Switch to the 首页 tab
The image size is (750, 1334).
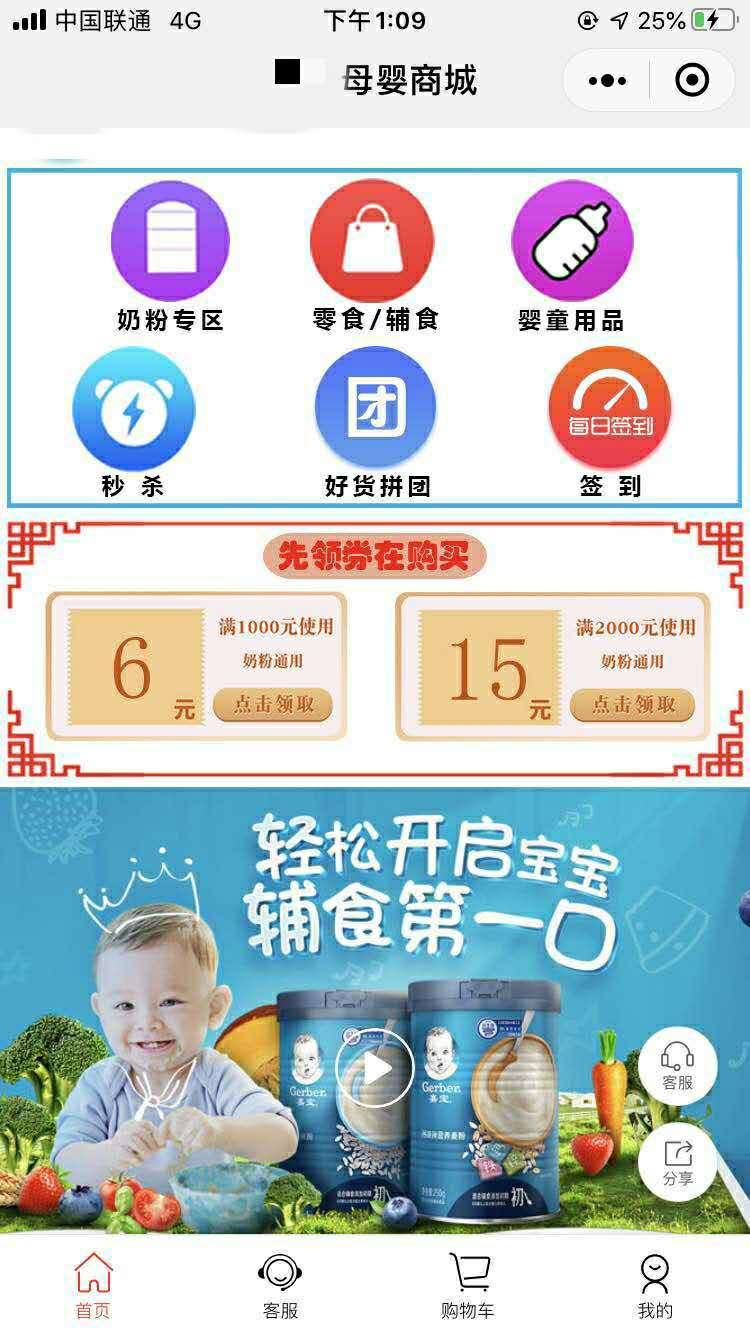[93, 1285]
